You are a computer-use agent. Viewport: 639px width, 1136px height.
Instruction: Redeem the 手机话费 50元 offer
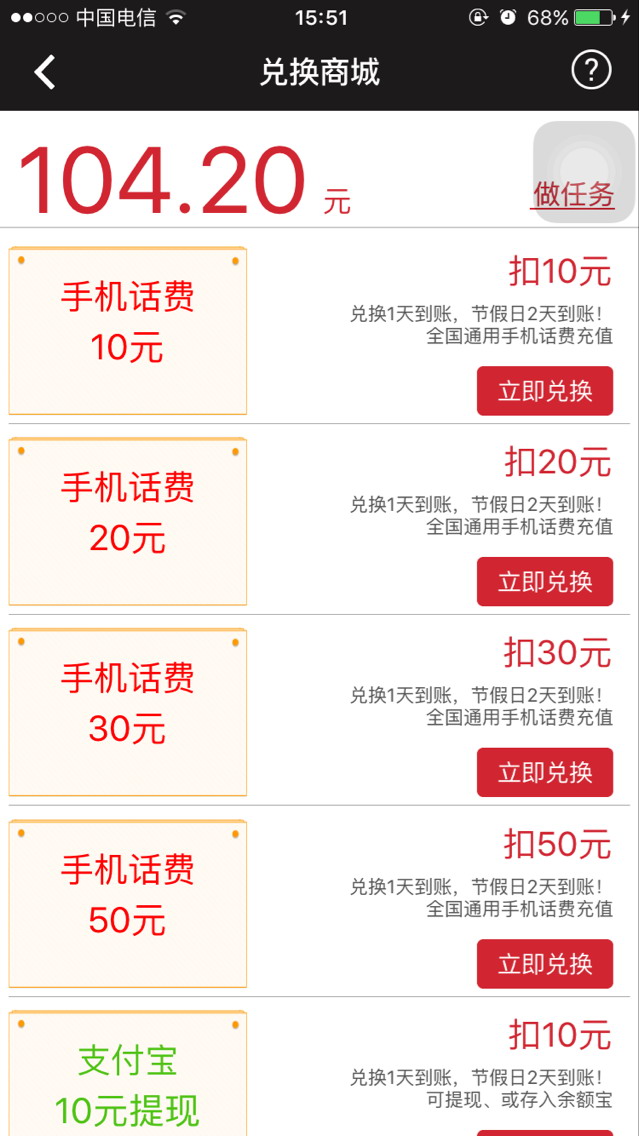pos(545,964)
